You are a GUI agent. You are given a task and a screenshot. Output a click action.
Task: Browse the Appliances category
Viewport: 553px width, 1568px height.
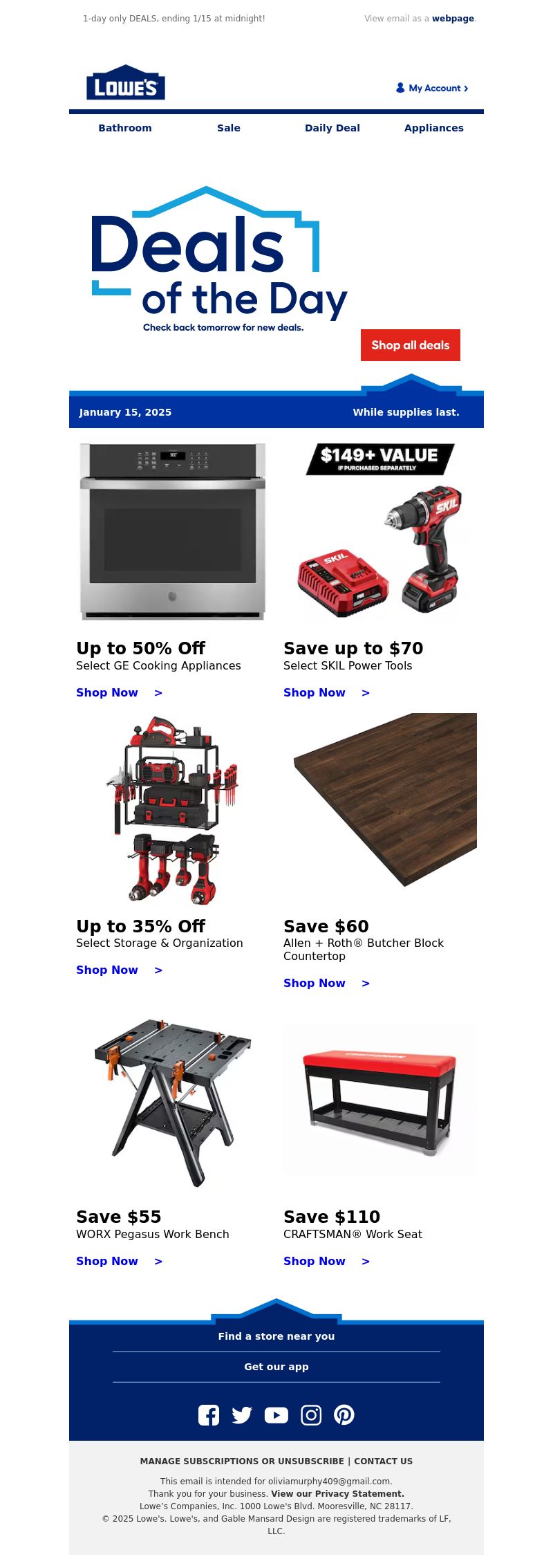434,128
